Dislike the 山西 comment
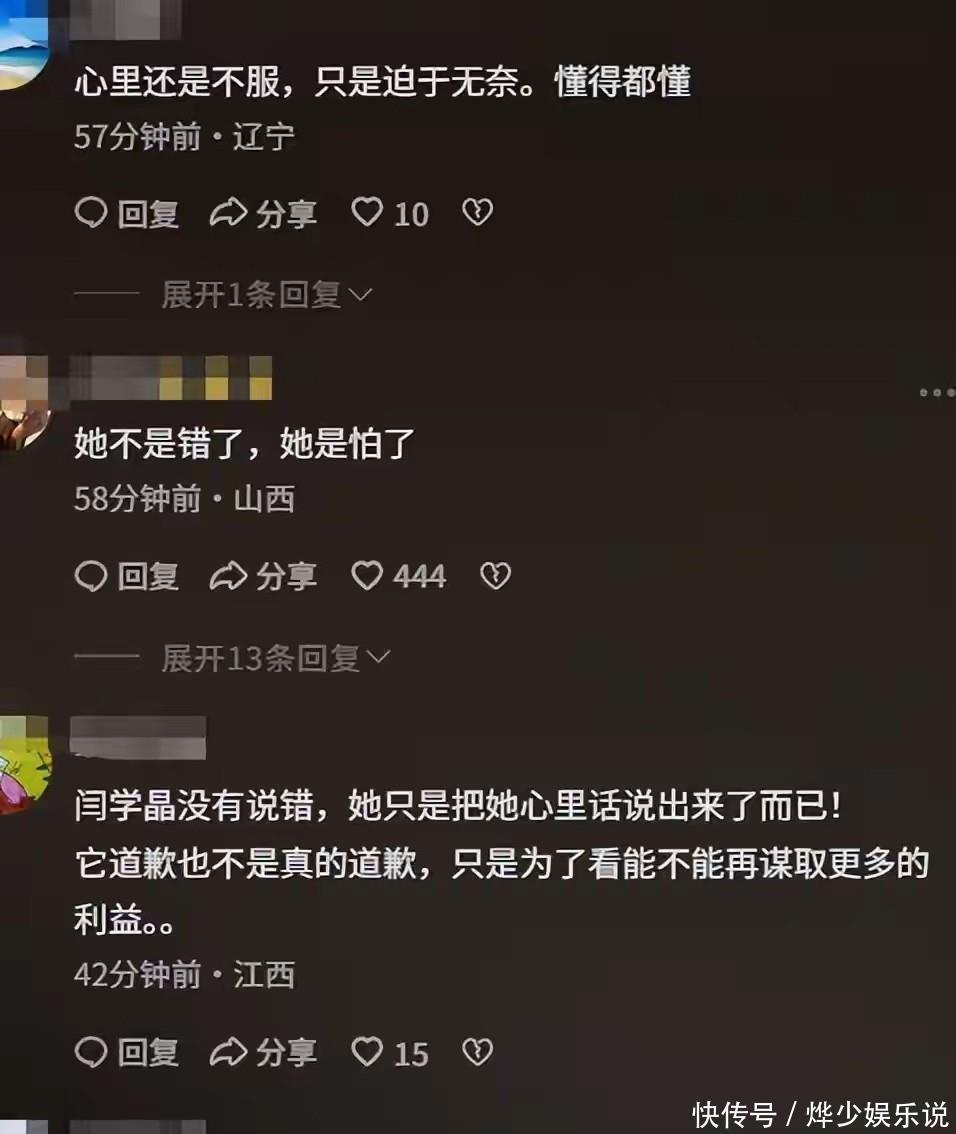 coord(495,576)
